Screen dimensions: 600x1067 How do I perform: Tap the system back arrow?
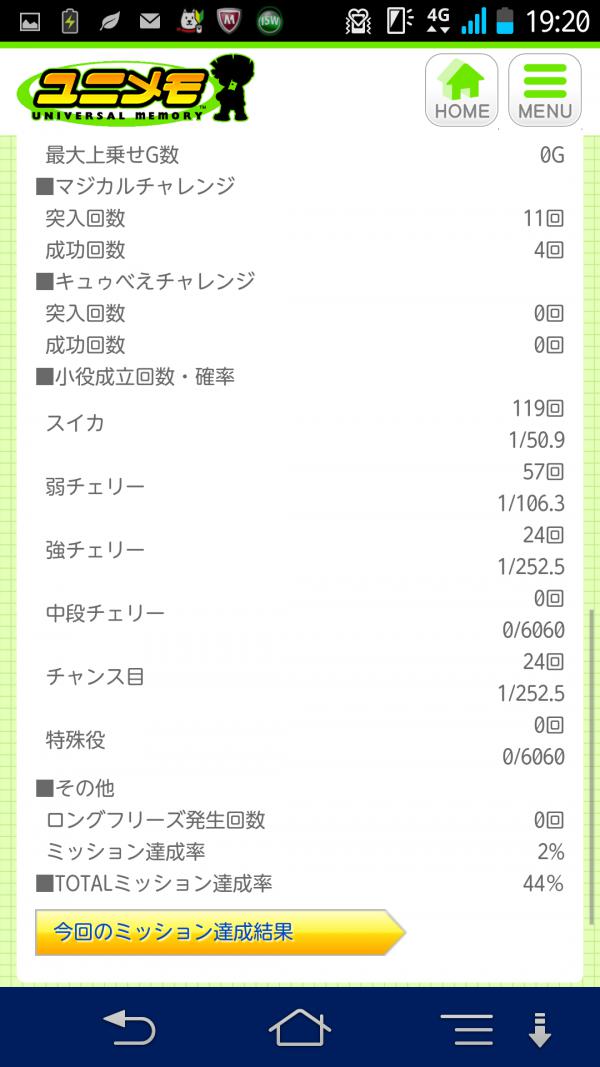tap(129, 1028)
